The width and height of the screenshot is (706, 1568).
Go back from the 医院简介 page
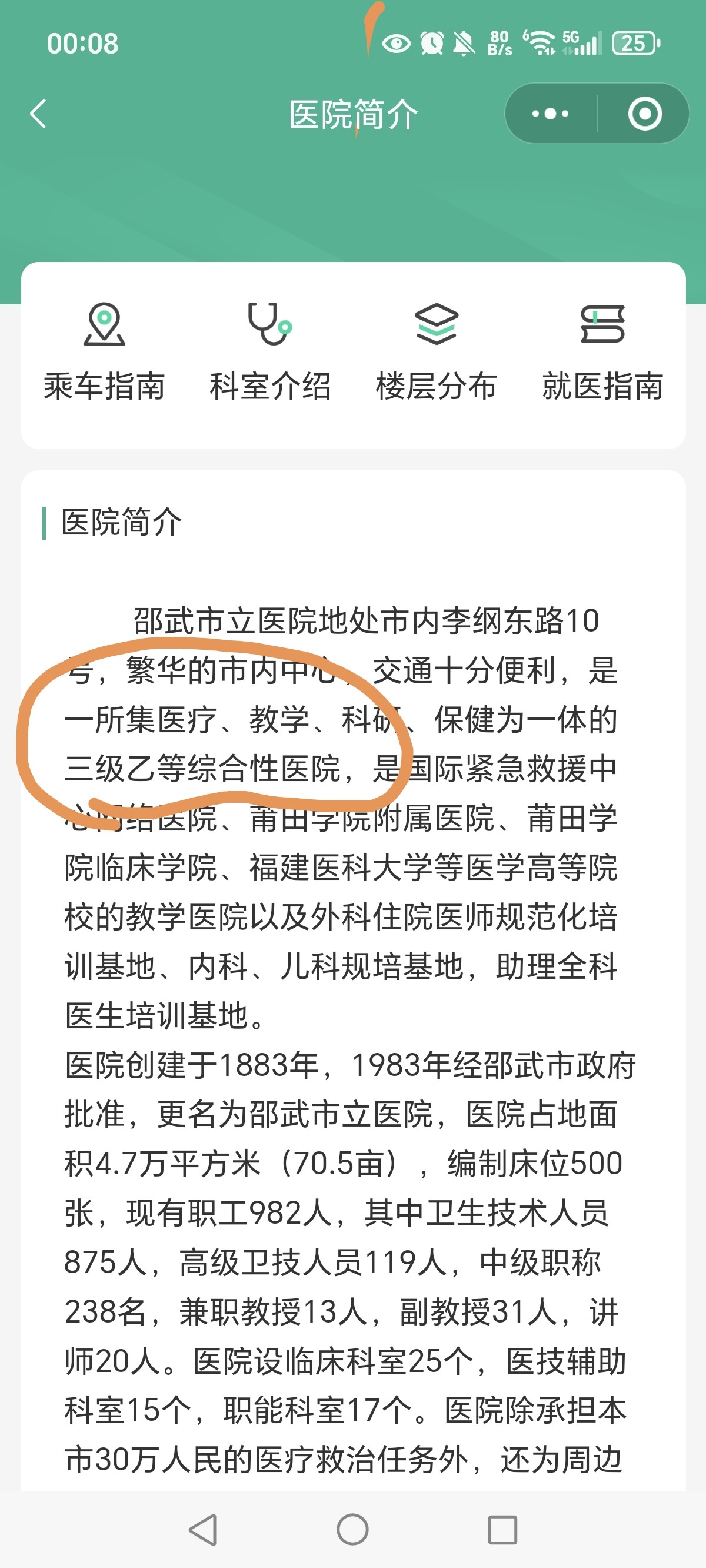click(x=38, y=114)
